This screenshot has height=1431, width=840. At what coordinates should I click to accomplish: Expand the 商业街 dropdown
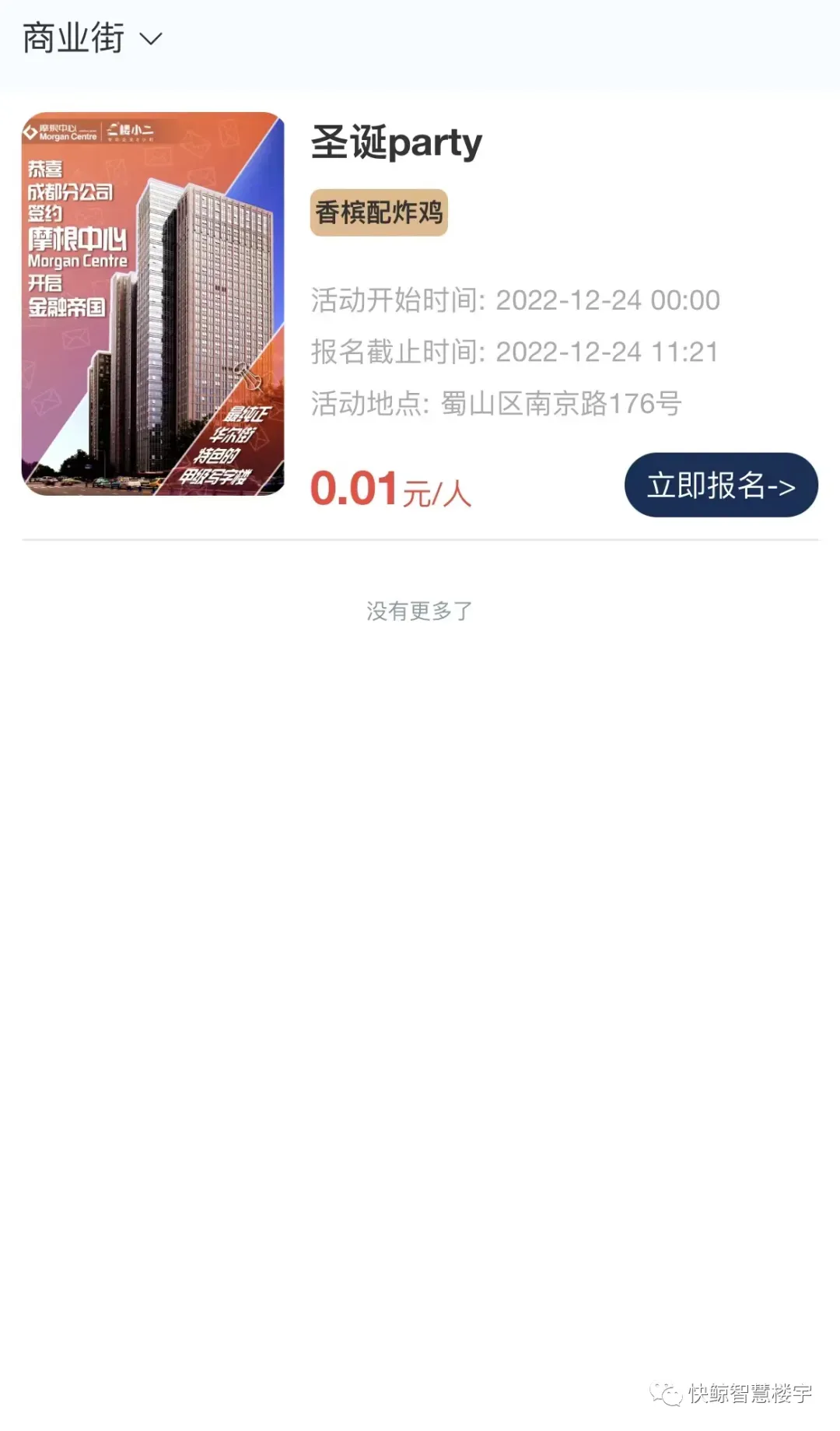coord(93,39)
